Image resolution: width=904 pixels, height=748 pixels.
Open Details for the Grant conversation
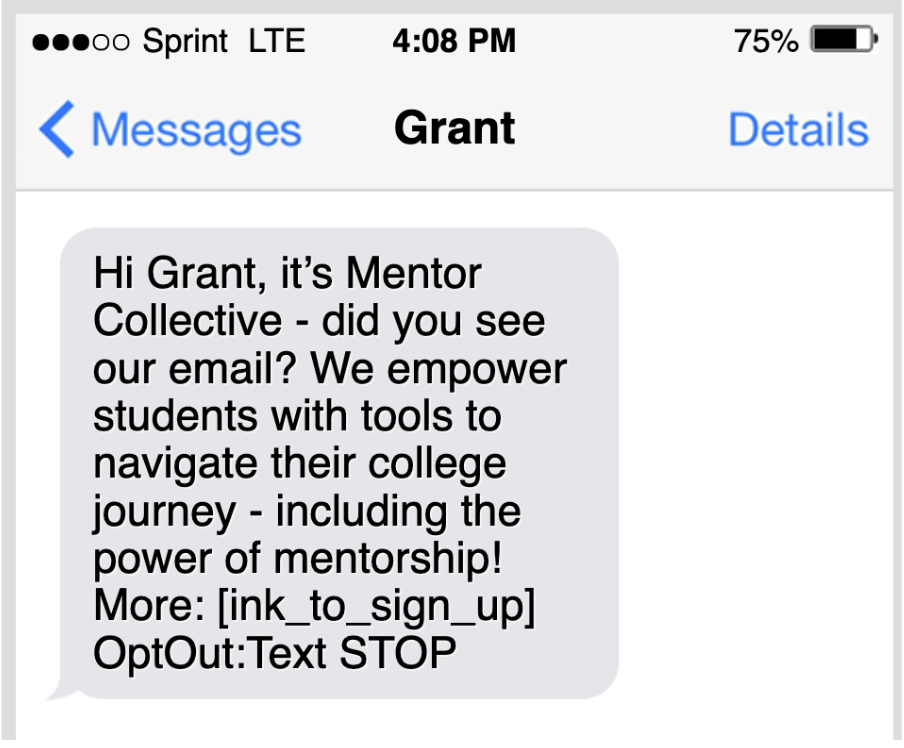[x=797, y=131]
